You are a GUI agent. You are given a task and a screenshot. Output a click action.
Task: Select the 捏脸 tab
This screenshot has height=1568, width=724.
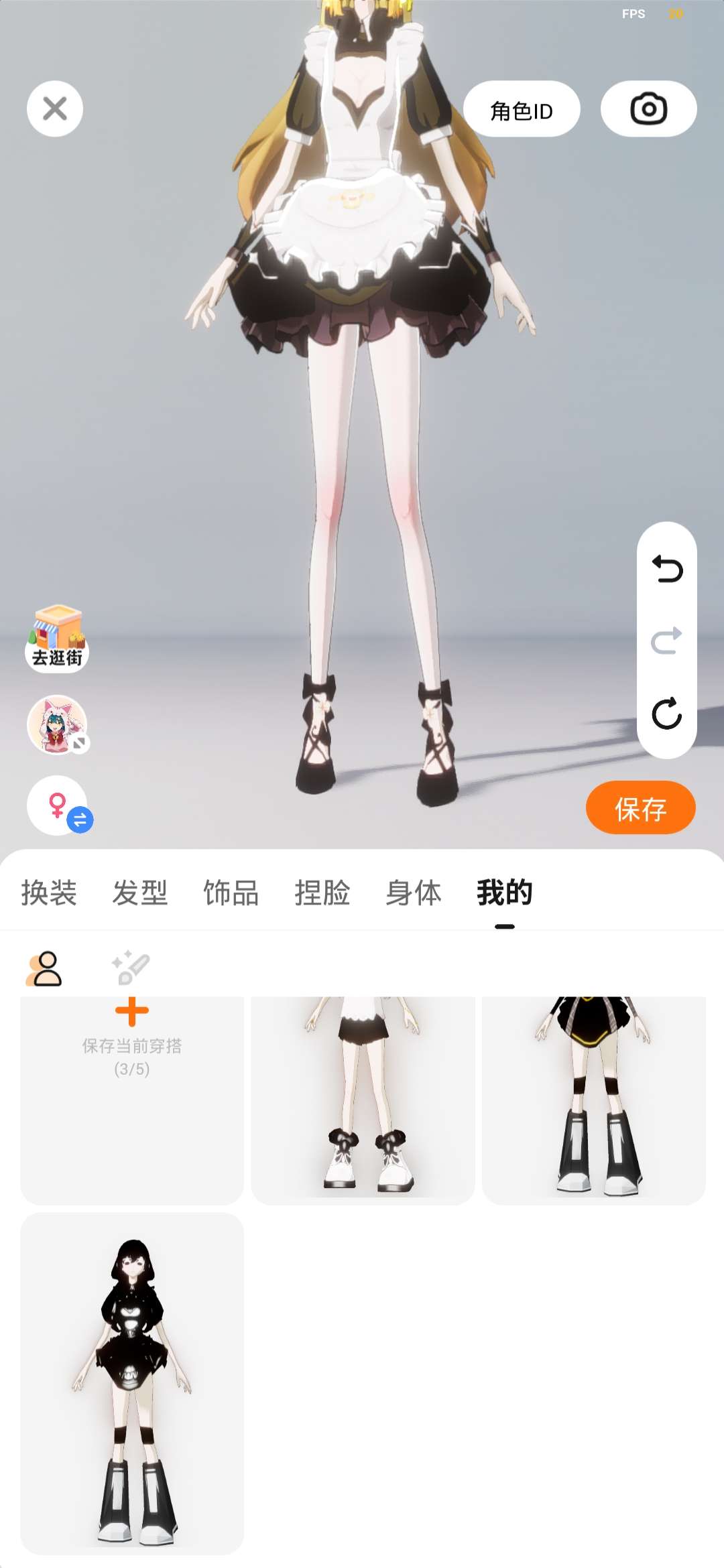[x=322, y=893]
